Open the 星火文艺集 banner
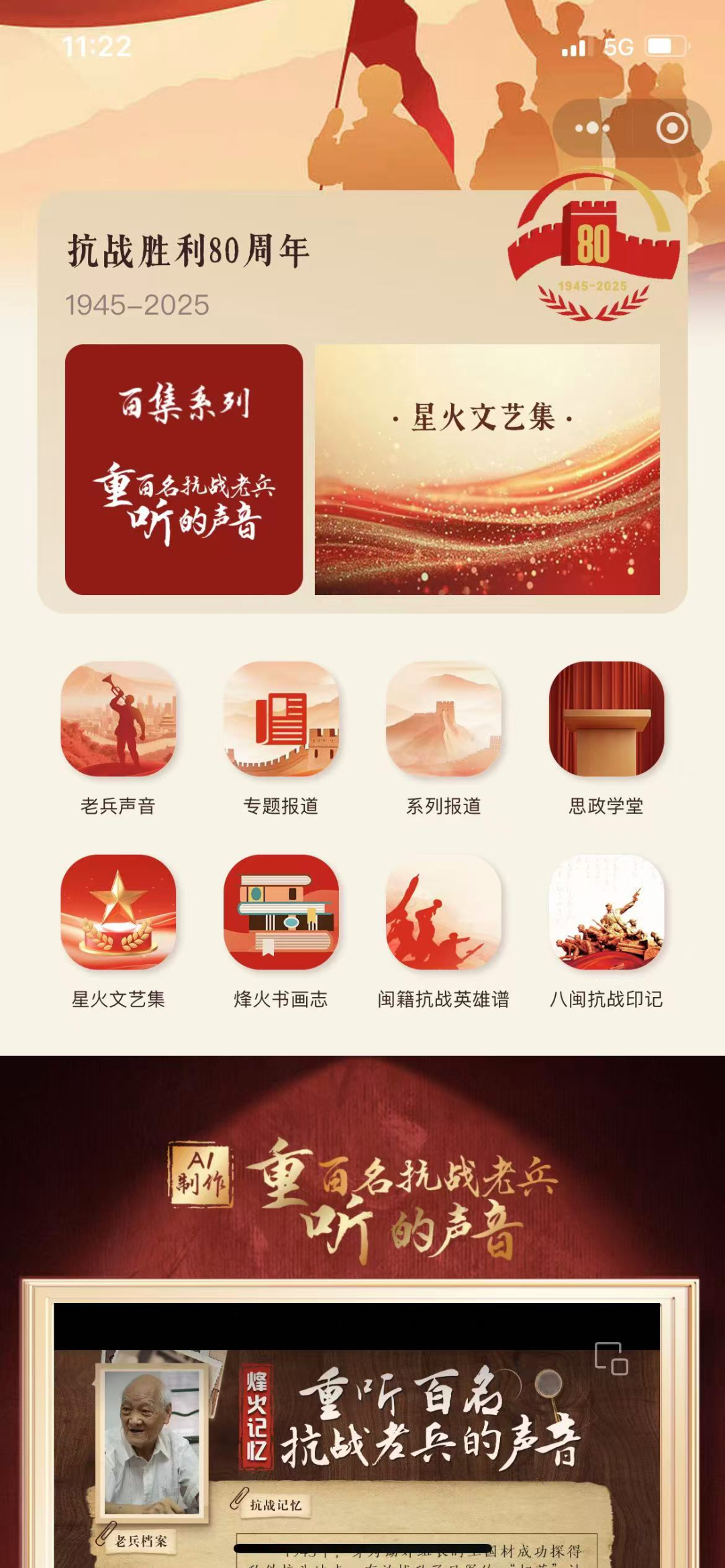This screenshot has height=1568, width=725. tap(487, 469)
